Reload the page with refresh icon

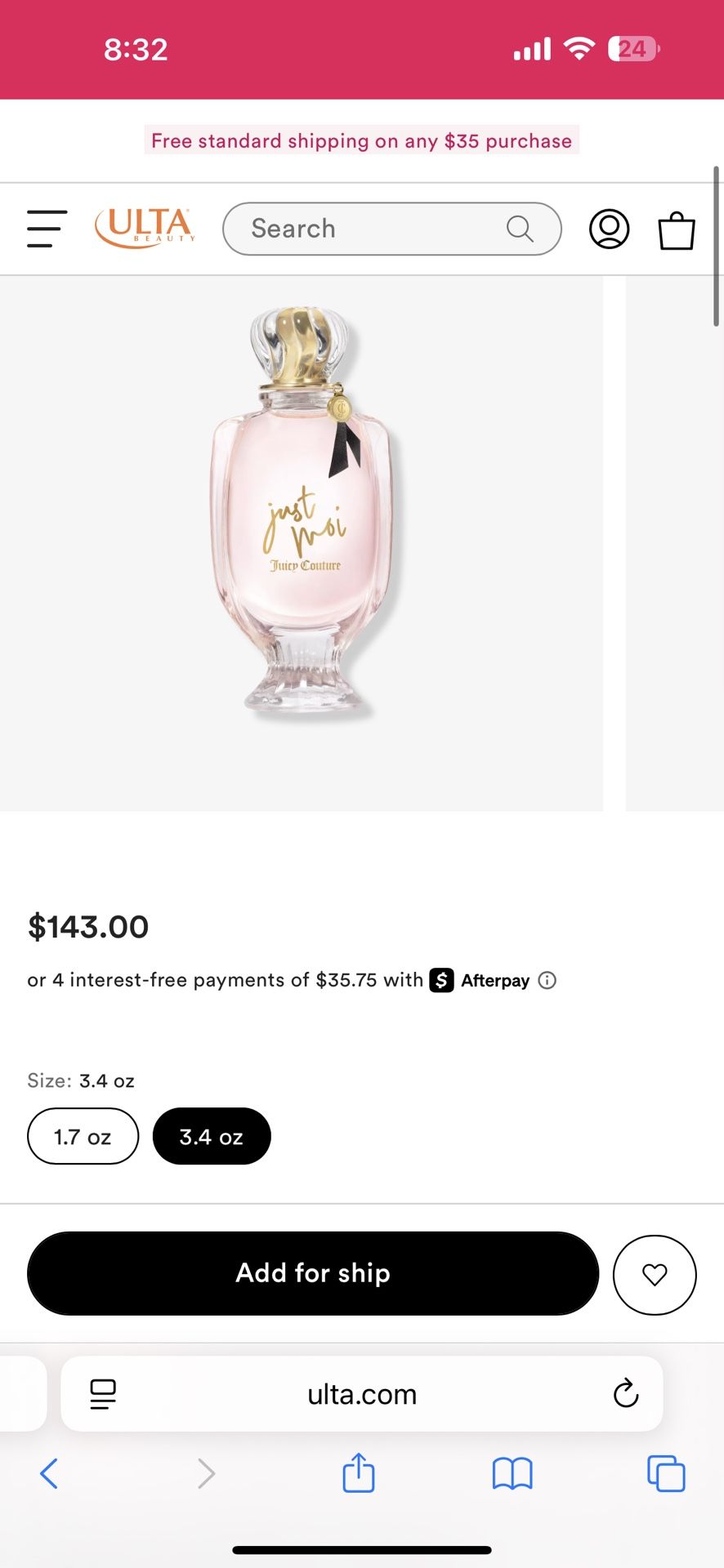[x=625, y=1394]
